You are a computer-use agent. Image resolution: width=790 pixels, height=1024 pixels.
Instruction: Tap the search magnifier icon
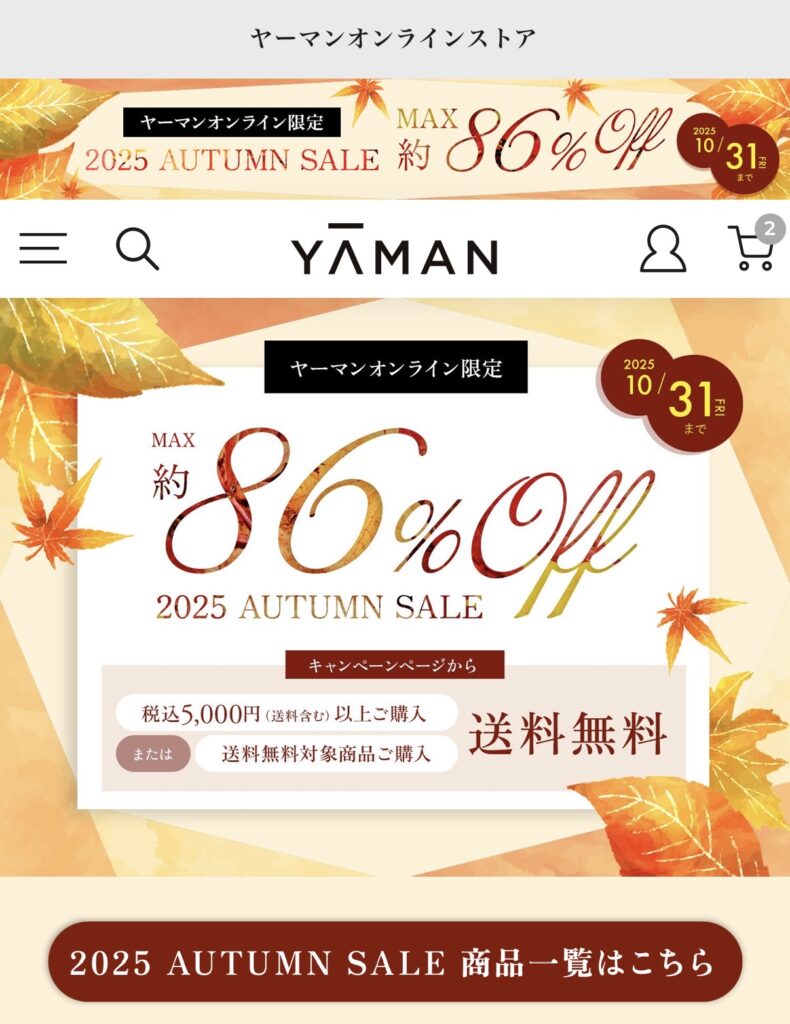pyautogui.click(x=137, y=248)
